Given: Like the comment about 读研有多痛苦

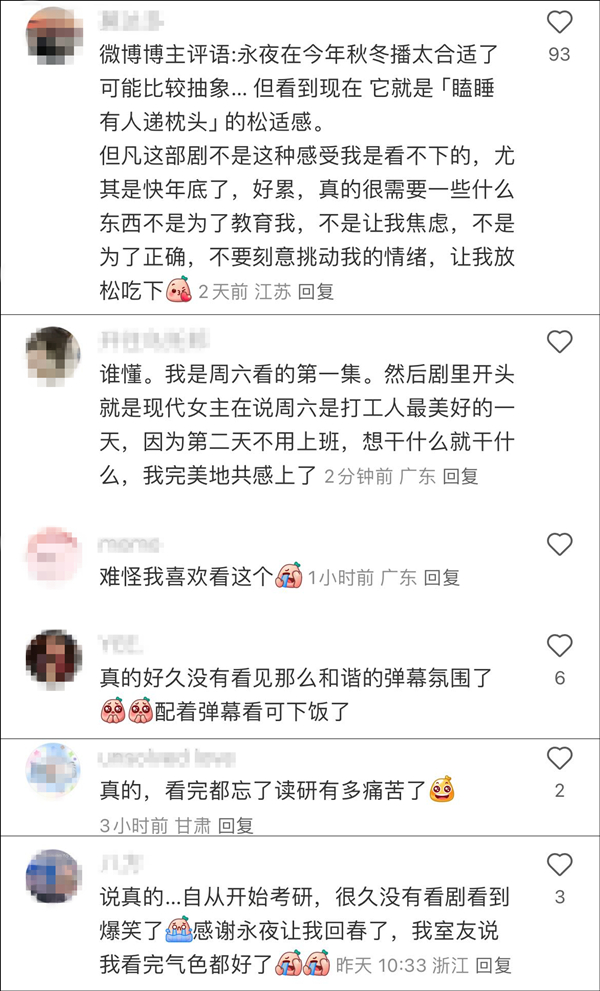Looking at the screenshot, I should point(560,758).
